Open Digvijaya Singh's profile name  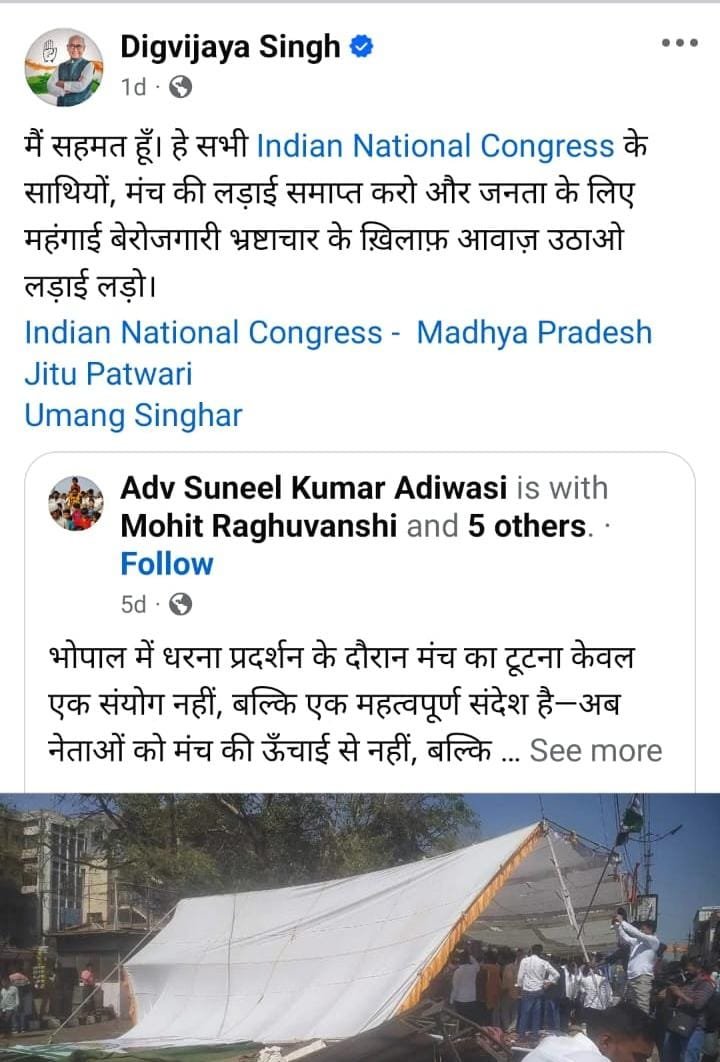(x=230, y=46)
